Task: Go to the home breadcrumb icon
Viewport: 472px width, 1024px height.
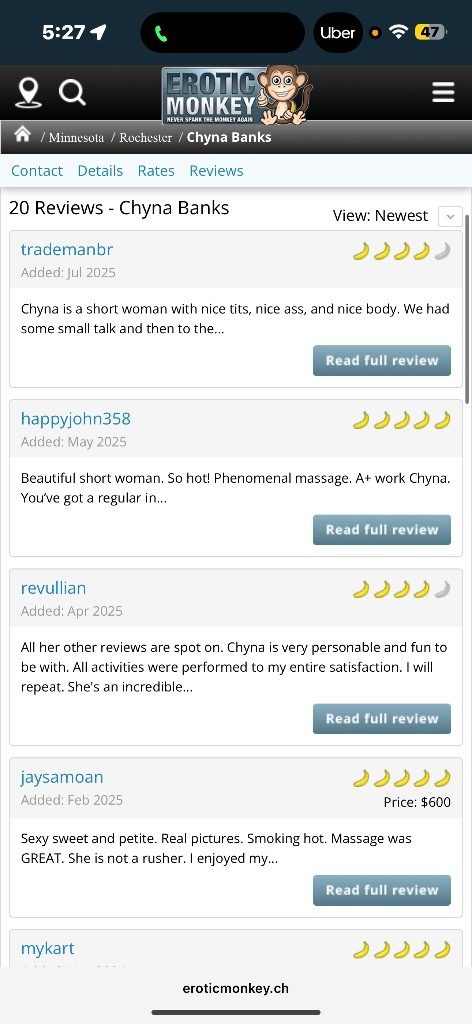Action: pyautogui.click(x=23, y=135)
